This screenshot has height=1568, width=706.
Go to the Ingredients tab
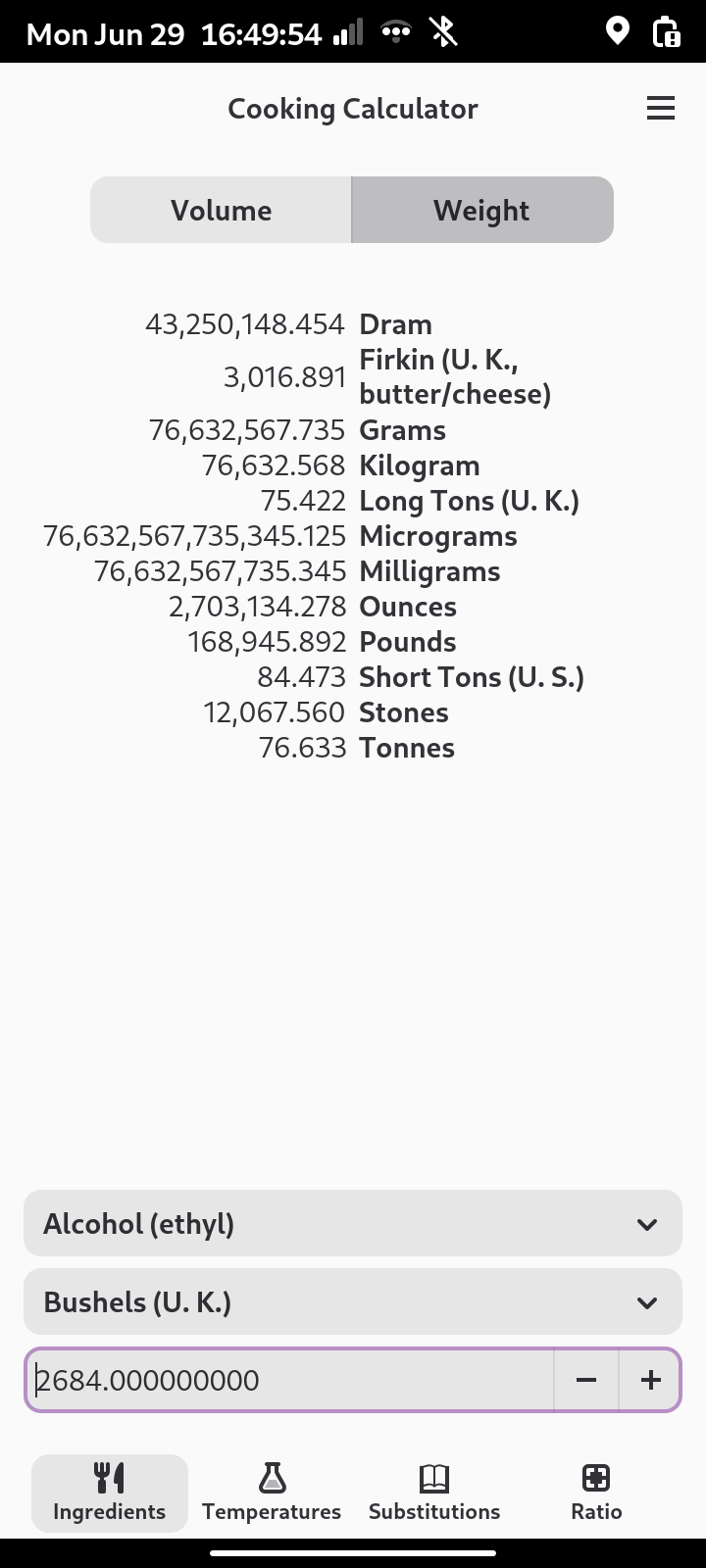pos(110,1494)
